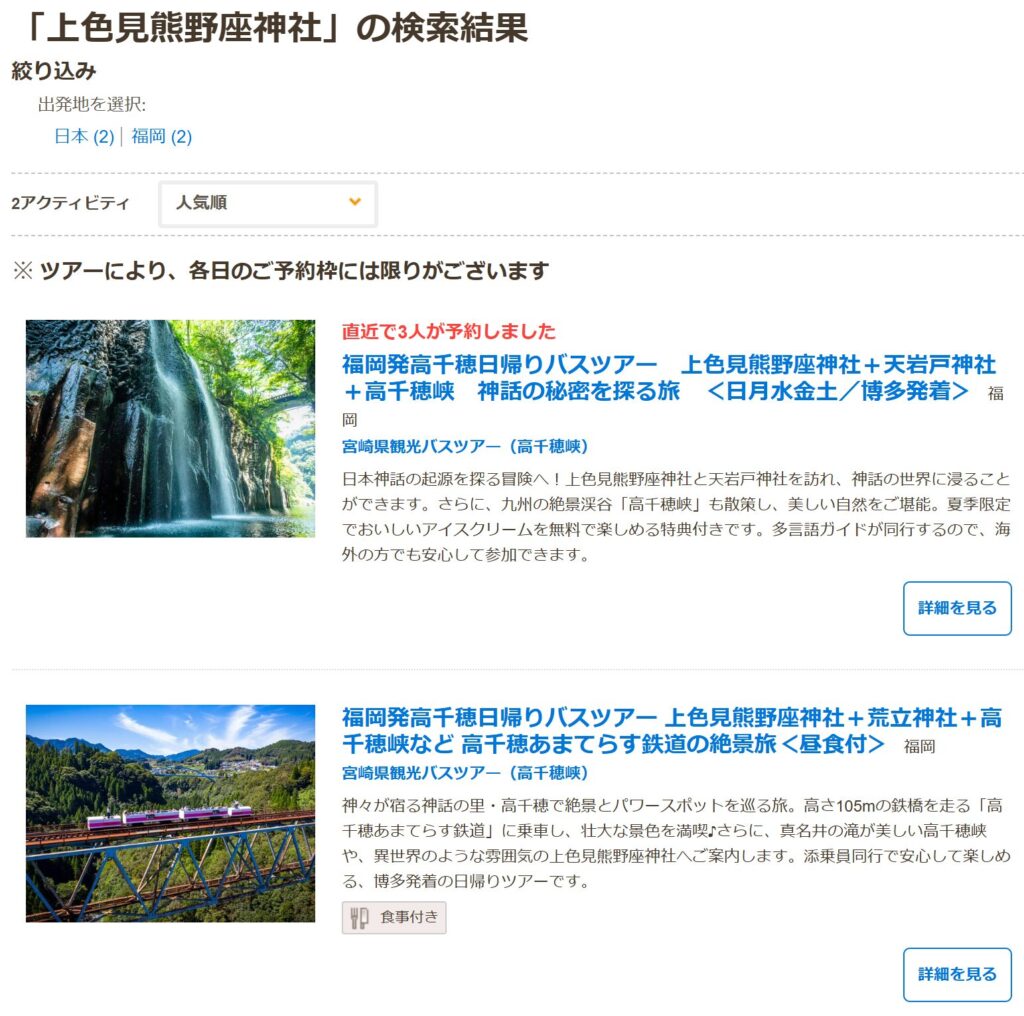Tap 宮崎県観光バスツアー link under the 荒立神社 tour

[x=465, y=773]
